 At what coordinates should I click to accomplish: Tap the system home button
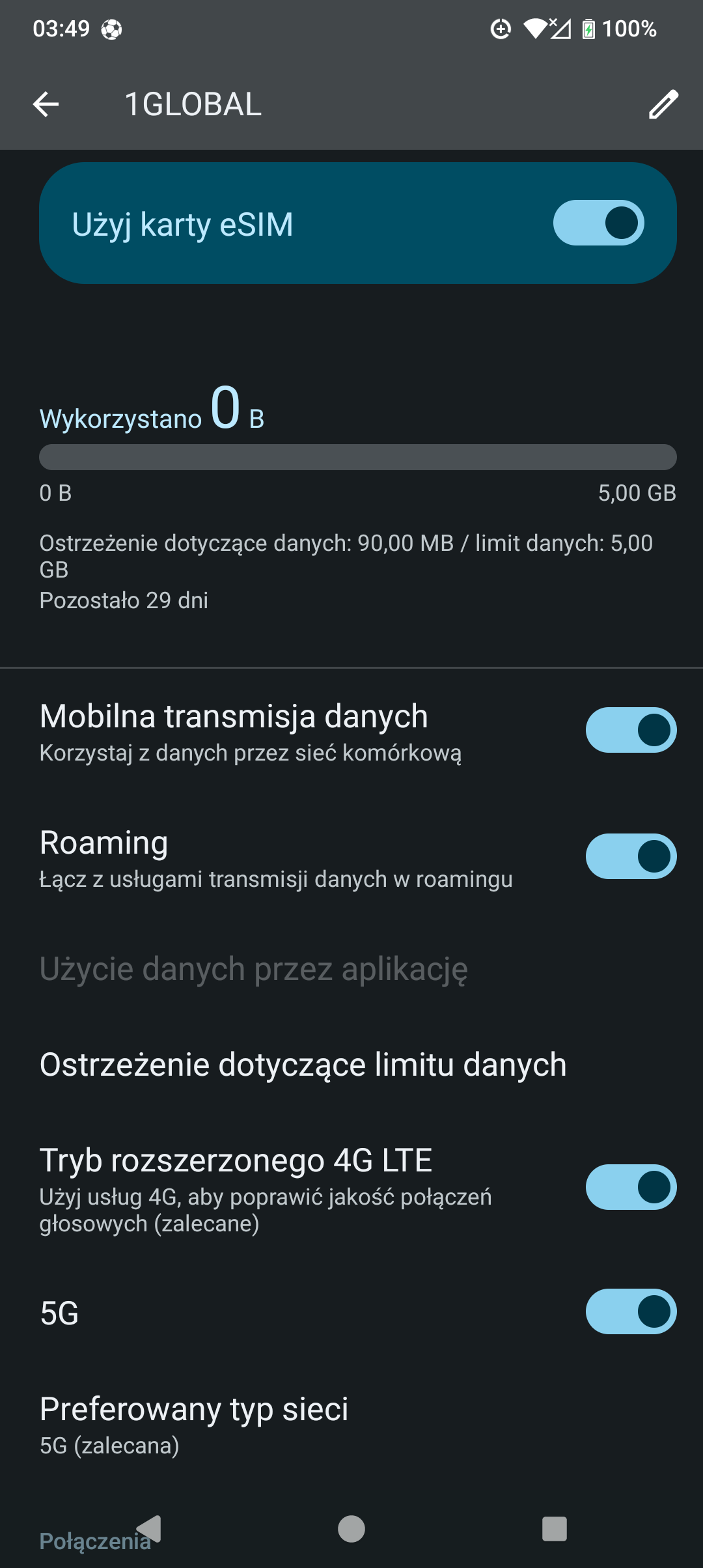pos(351,1529)
